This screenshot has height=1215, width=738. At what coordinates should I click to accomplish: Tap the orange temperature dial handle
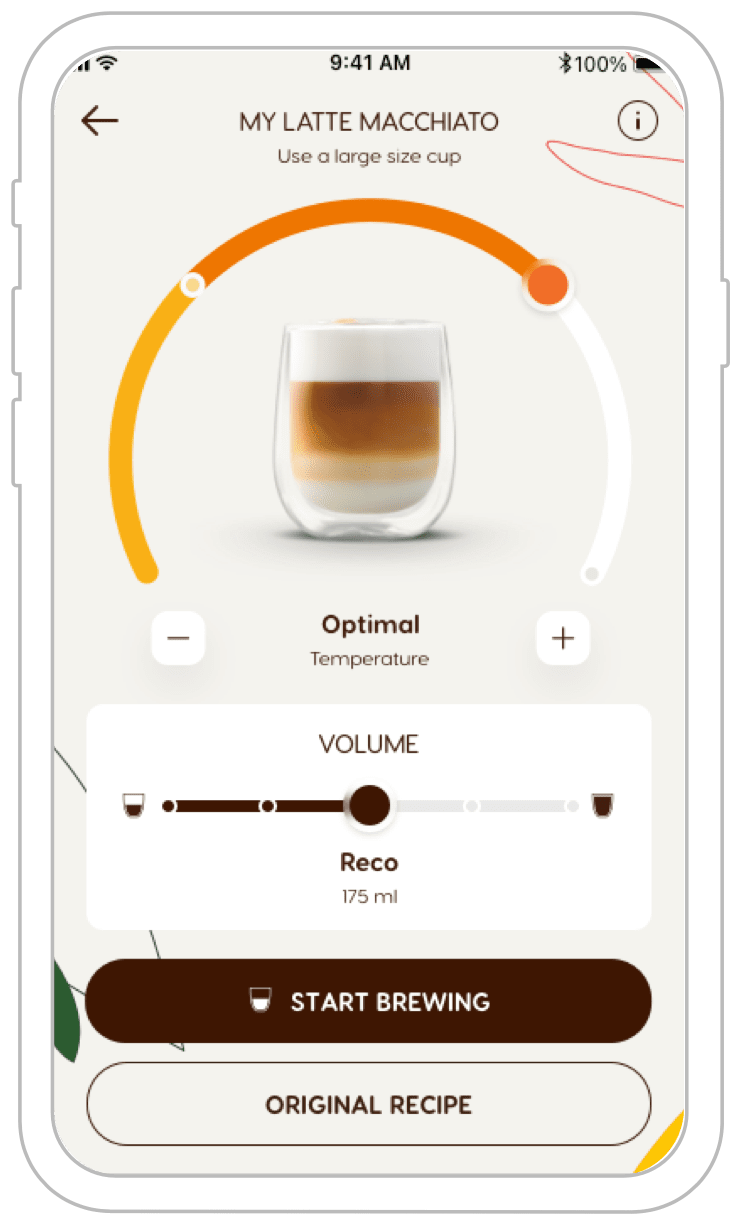click(x=548, y=285)
